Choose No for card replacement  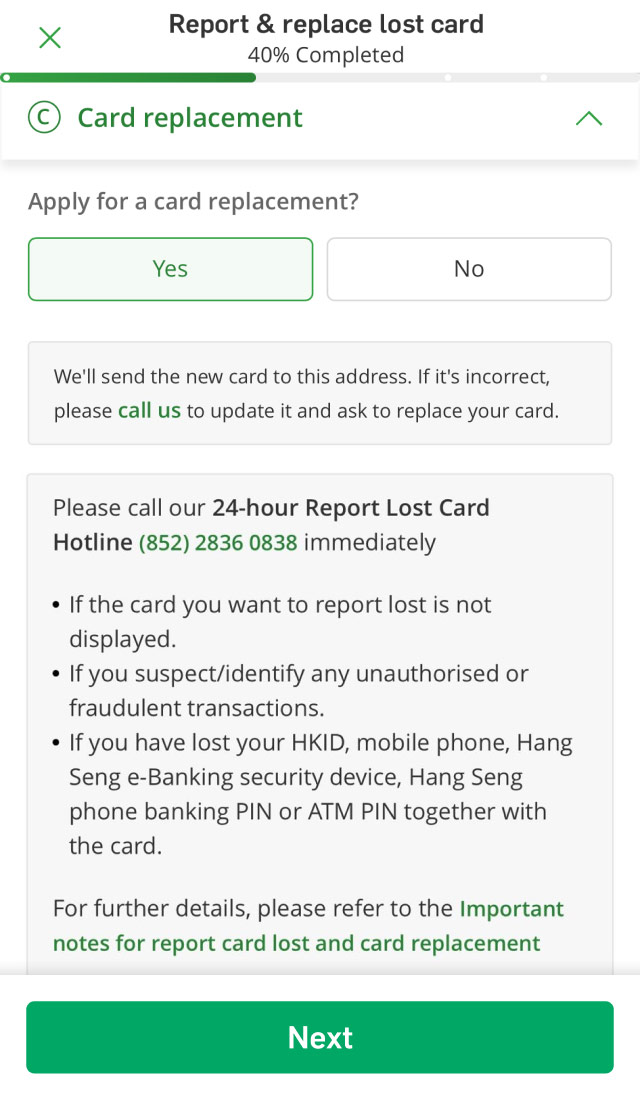coord(469,269)
